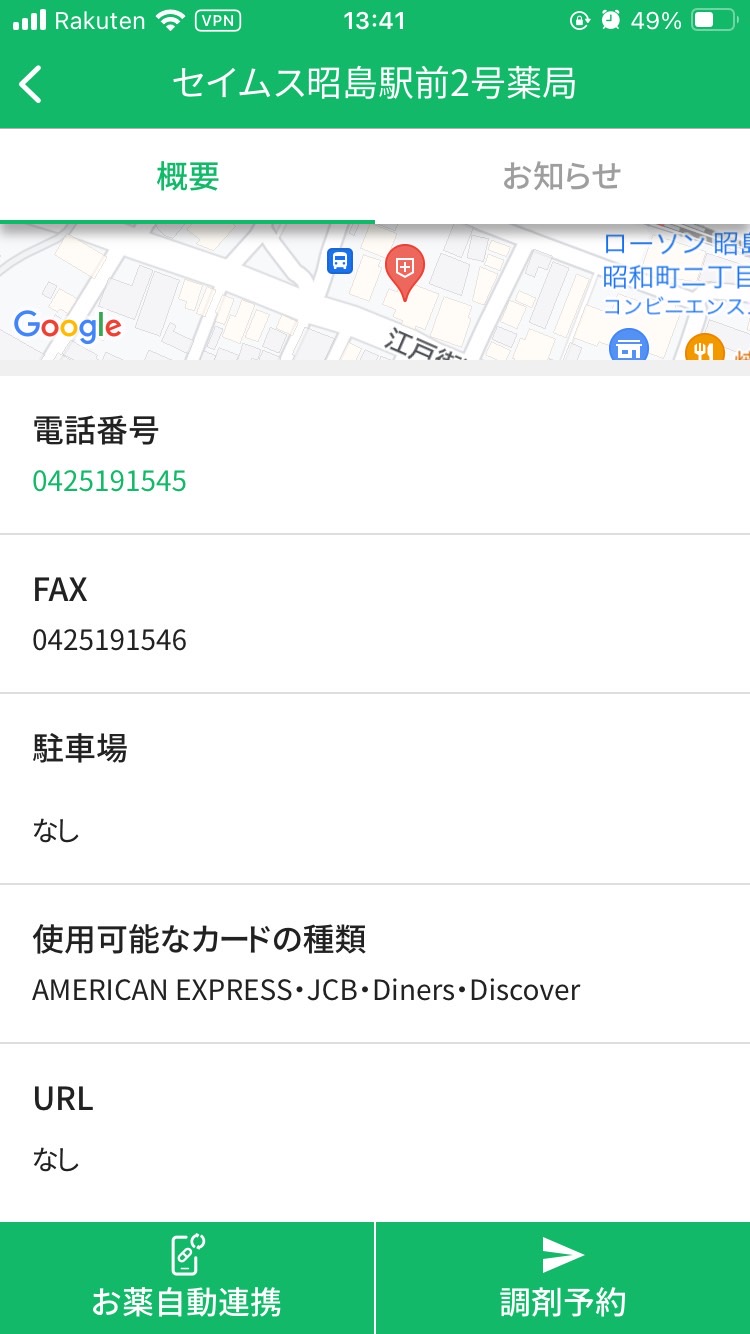Screen dimensions: 750x1334
Task: Start 調剤予約 prescription reservation
Action: pyautogui.click(x=563, y=1278)
